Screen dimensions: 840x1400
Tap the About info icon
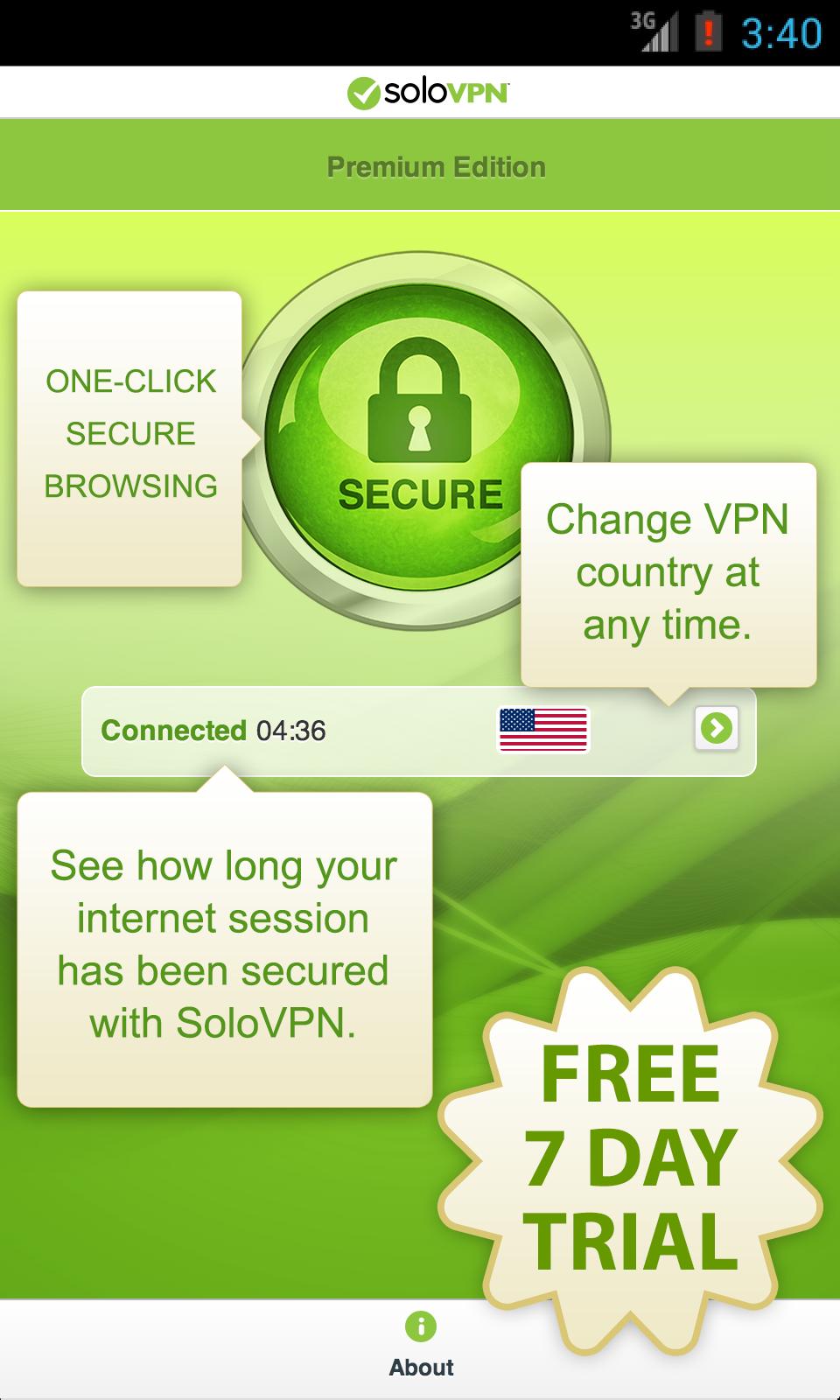pyautogui.click(x=420, y=1326)
